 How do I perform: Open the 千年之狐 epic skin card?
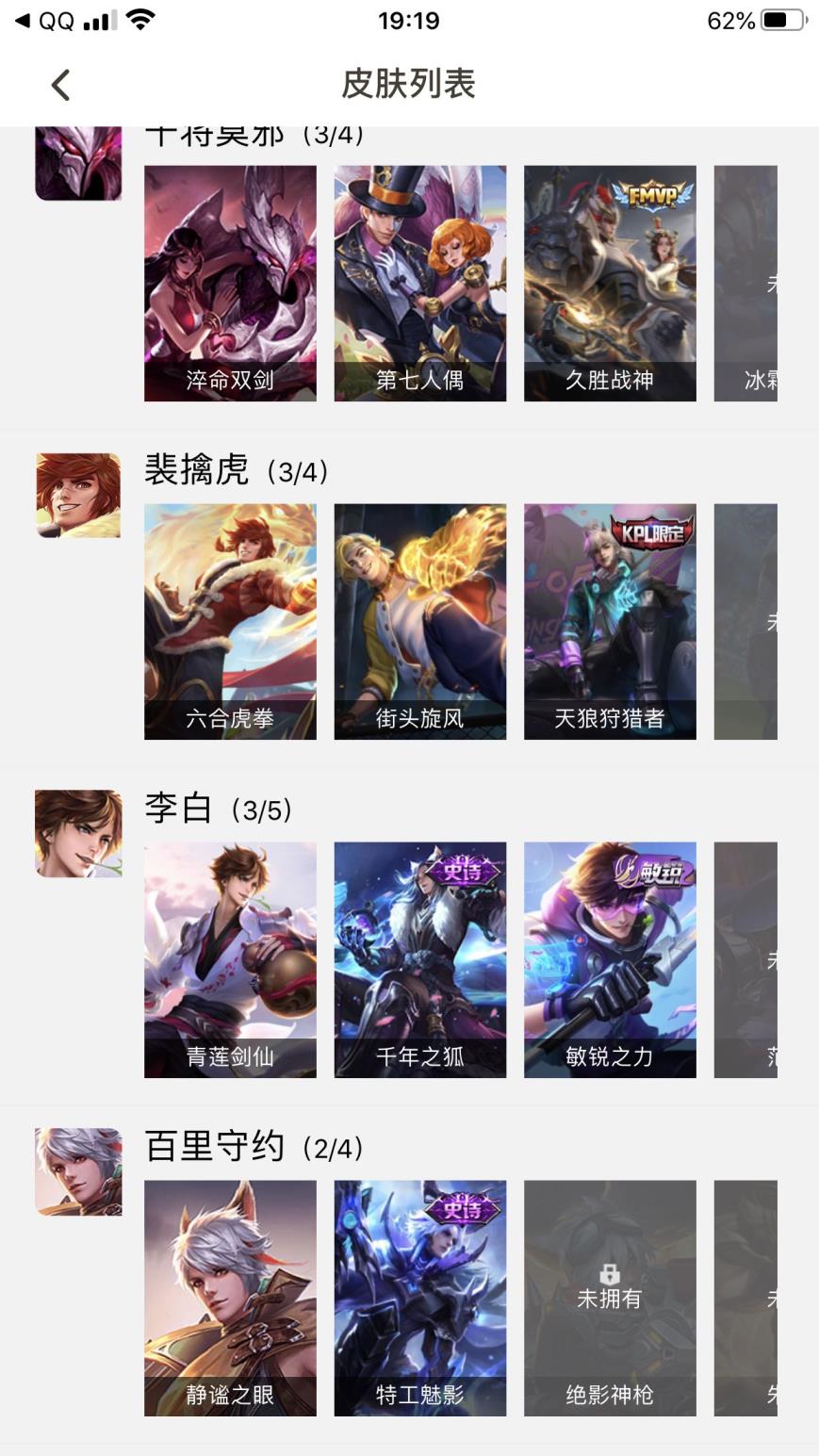tap(419, 959)
